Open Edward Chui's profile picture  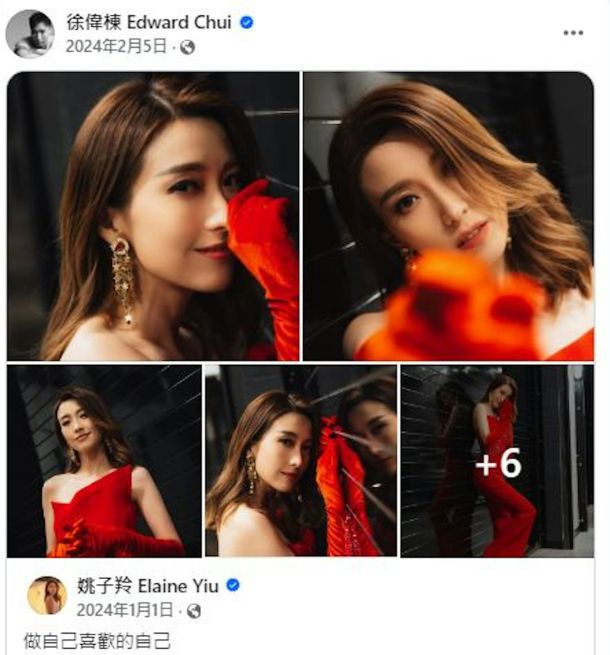click(x=29, y=34)
